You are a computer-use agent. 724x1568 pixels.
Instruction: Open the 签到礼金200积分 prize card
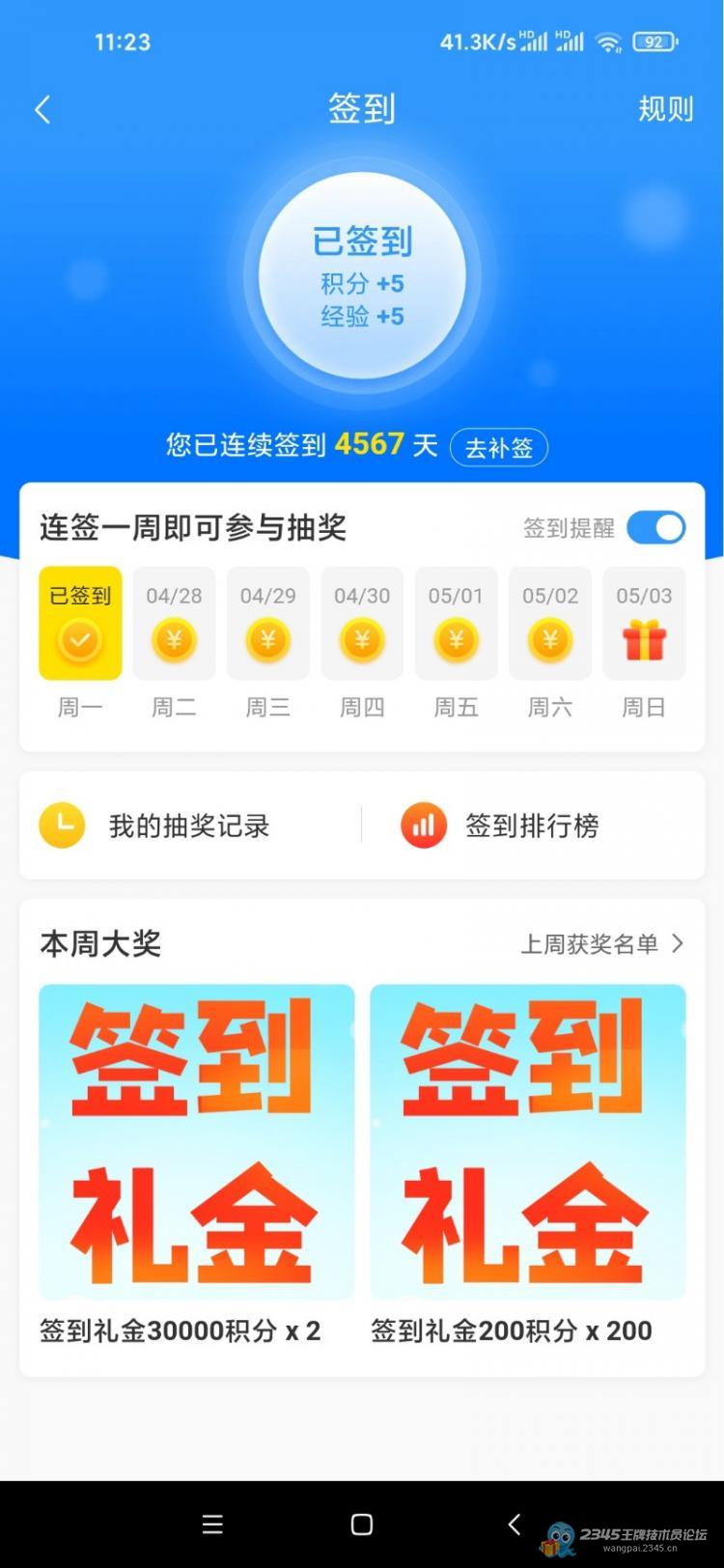(527, 1142)
